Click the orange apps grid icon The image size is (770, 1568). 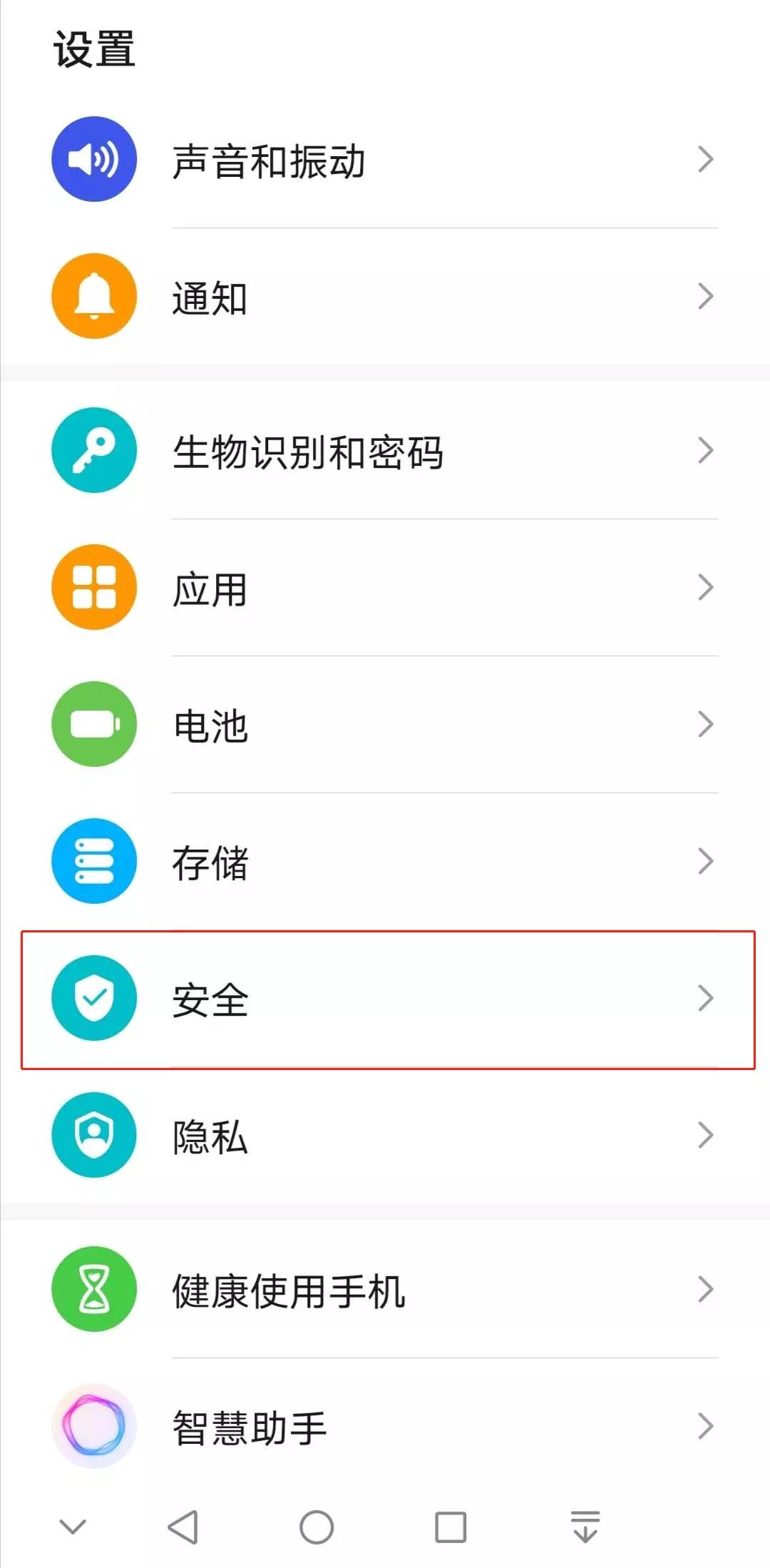tap(93, 587)
